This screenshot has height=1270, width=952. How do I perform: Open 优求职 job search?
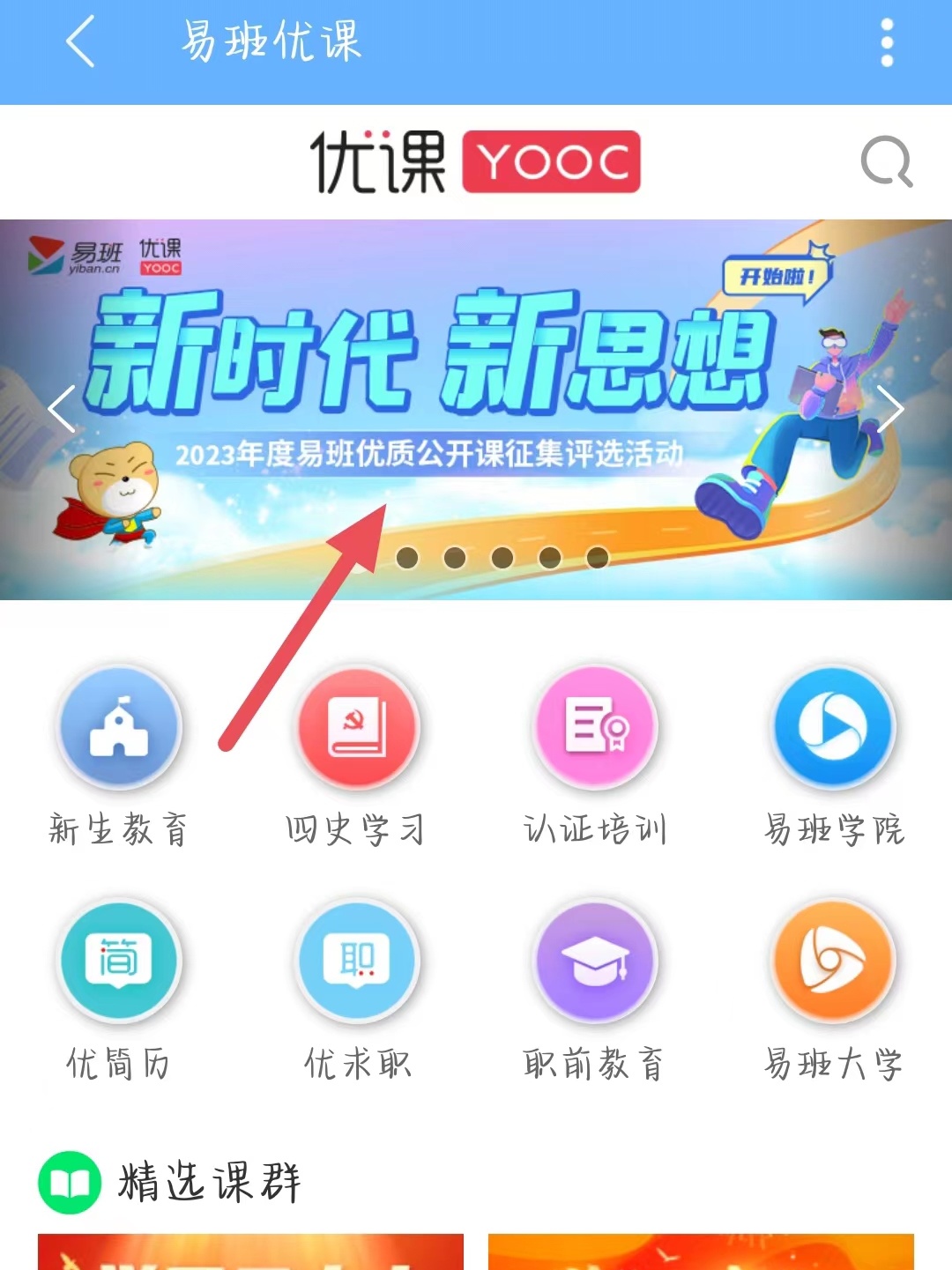(357, 961)
